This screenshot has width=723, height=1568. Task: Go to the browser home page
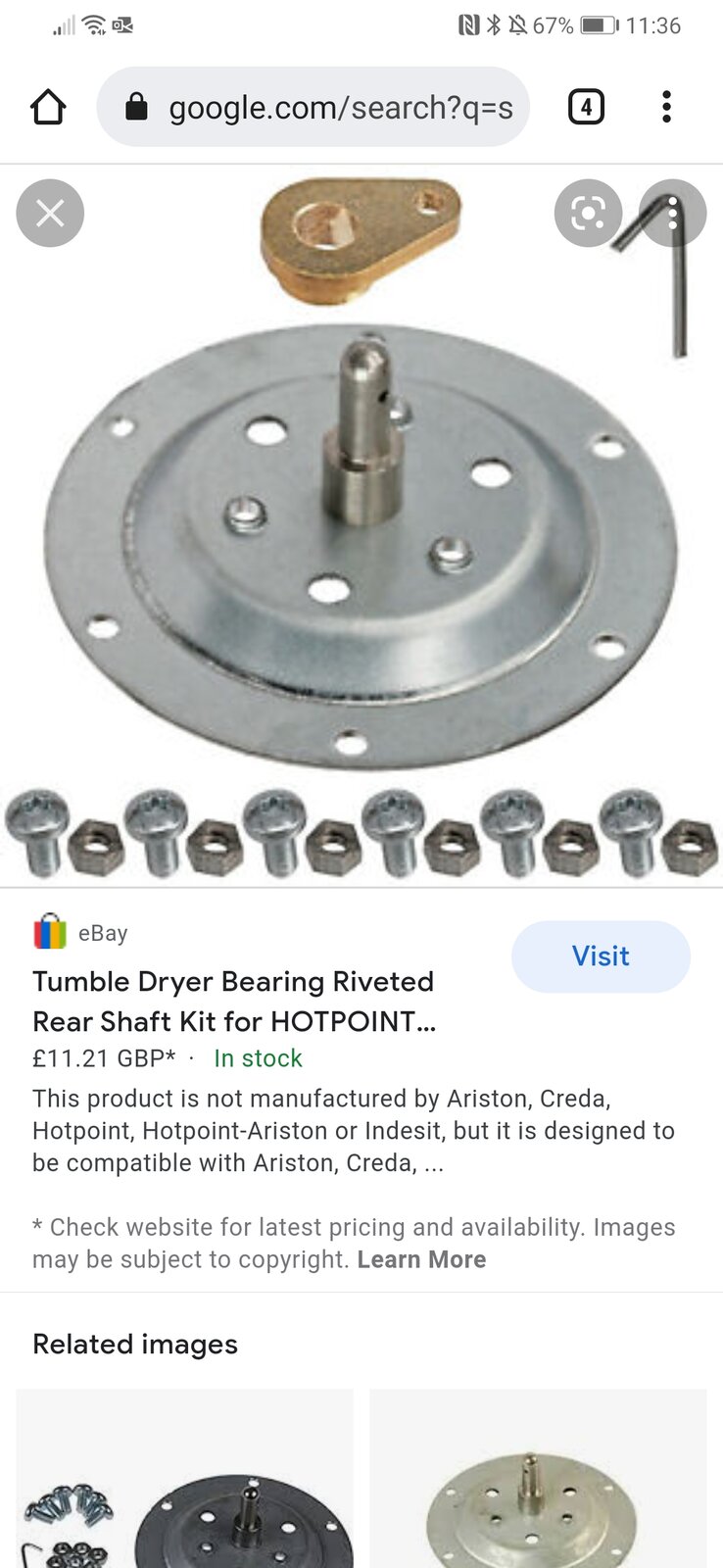pyautogui.click(x=48, y=107)
